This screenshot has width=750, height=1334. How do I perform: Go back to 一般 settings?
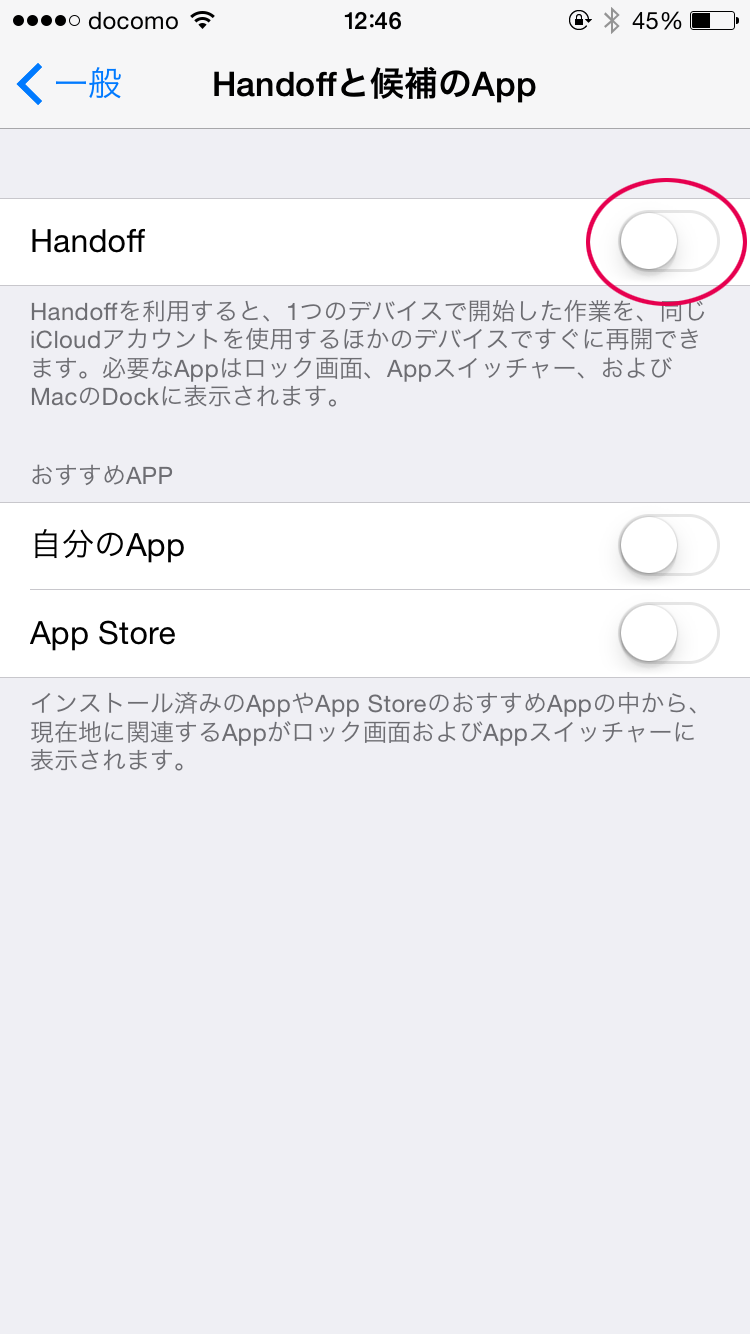tap(70, 85)
